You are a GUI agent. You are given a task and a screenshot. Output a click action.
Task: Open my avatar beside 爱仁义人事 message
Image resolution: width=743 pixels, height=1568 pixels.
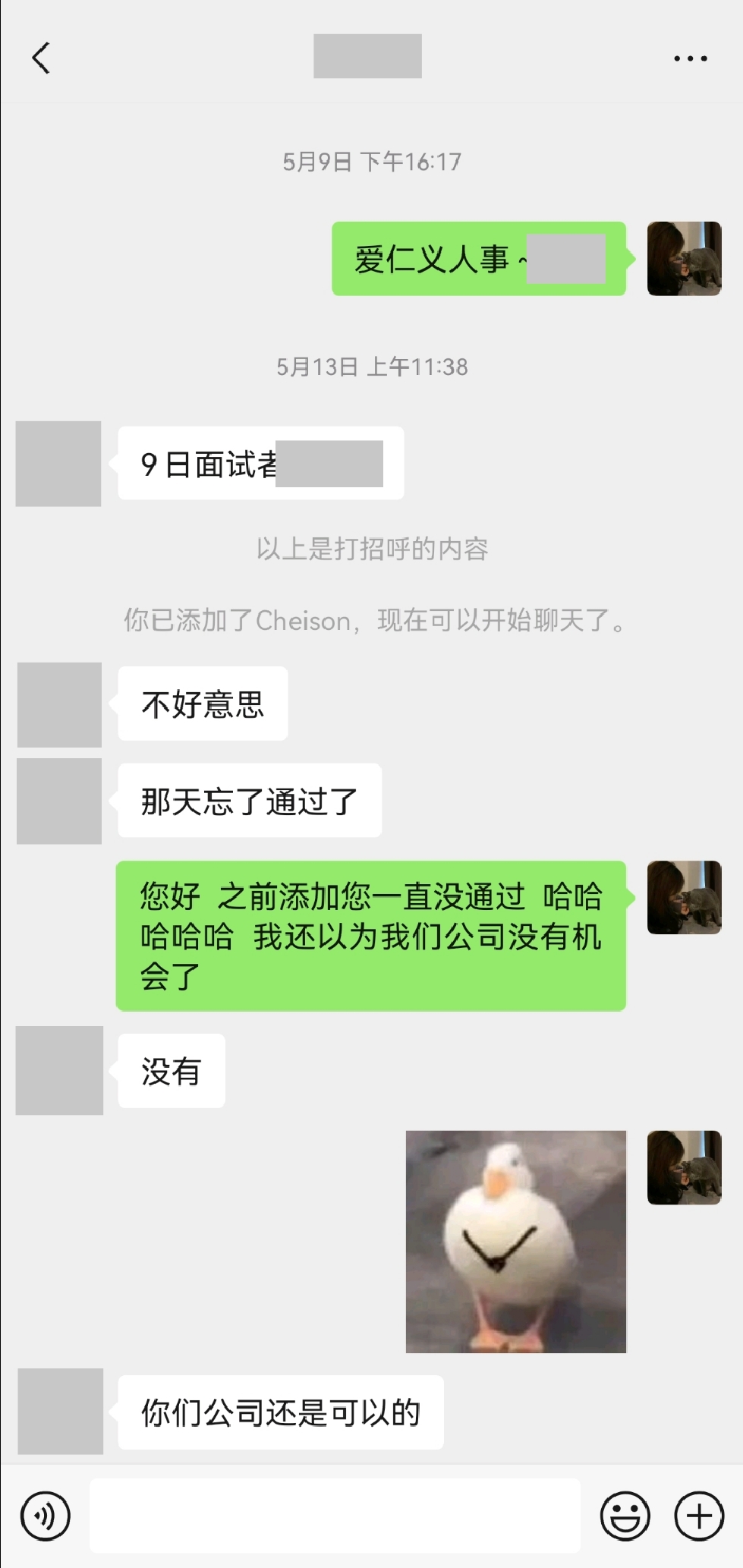pos(684,259)
